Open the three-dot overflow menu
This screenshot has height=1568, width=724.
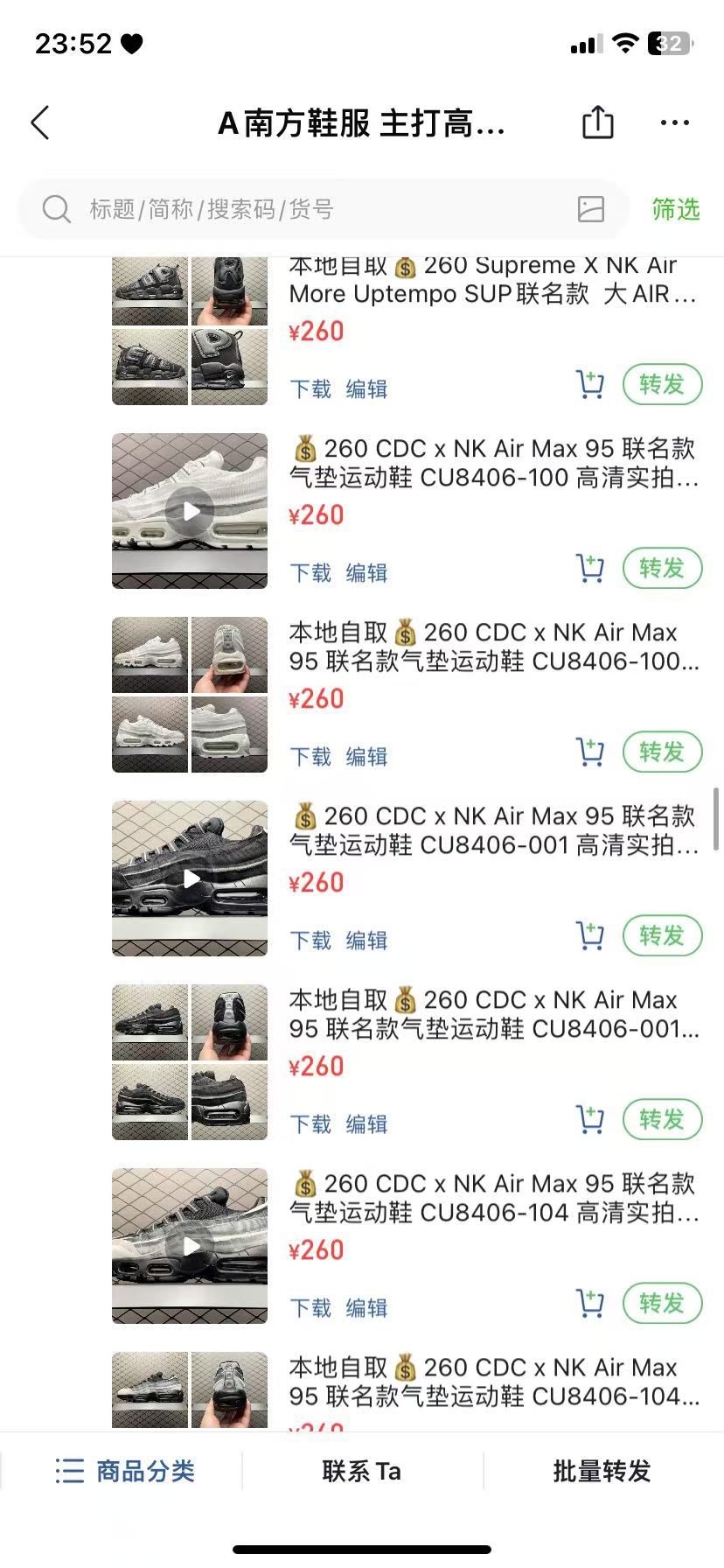pos(675,123)
